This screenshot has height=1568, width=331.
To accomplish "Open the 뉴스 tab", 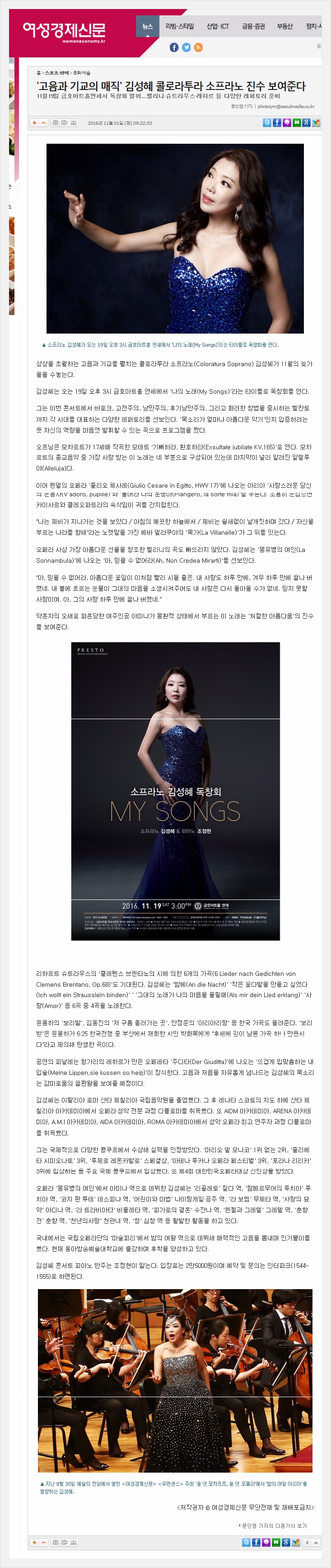I will pyautogui.click(x=147, y=26).
